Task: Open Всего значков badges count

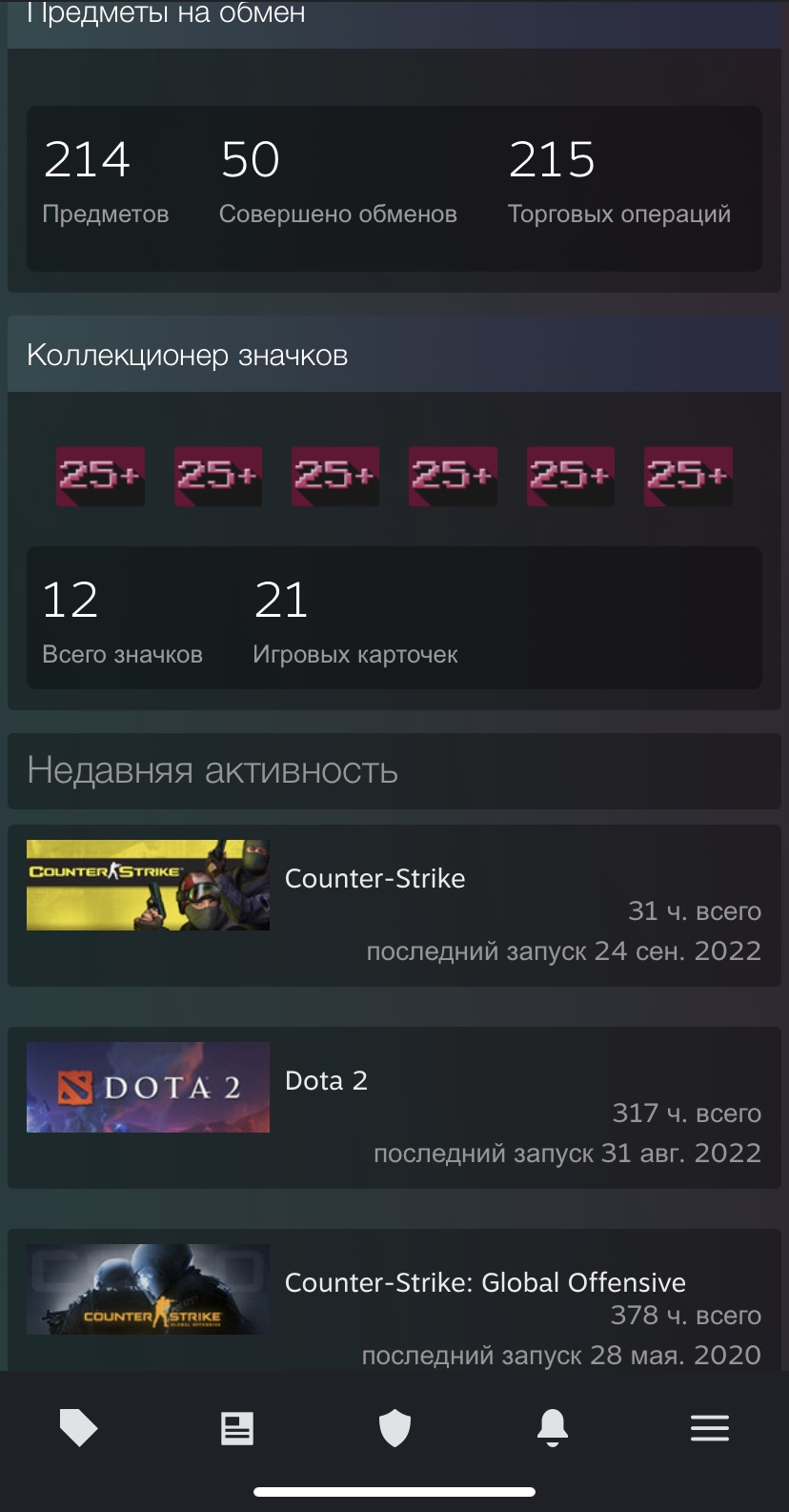Action: [x=122, y=621]
